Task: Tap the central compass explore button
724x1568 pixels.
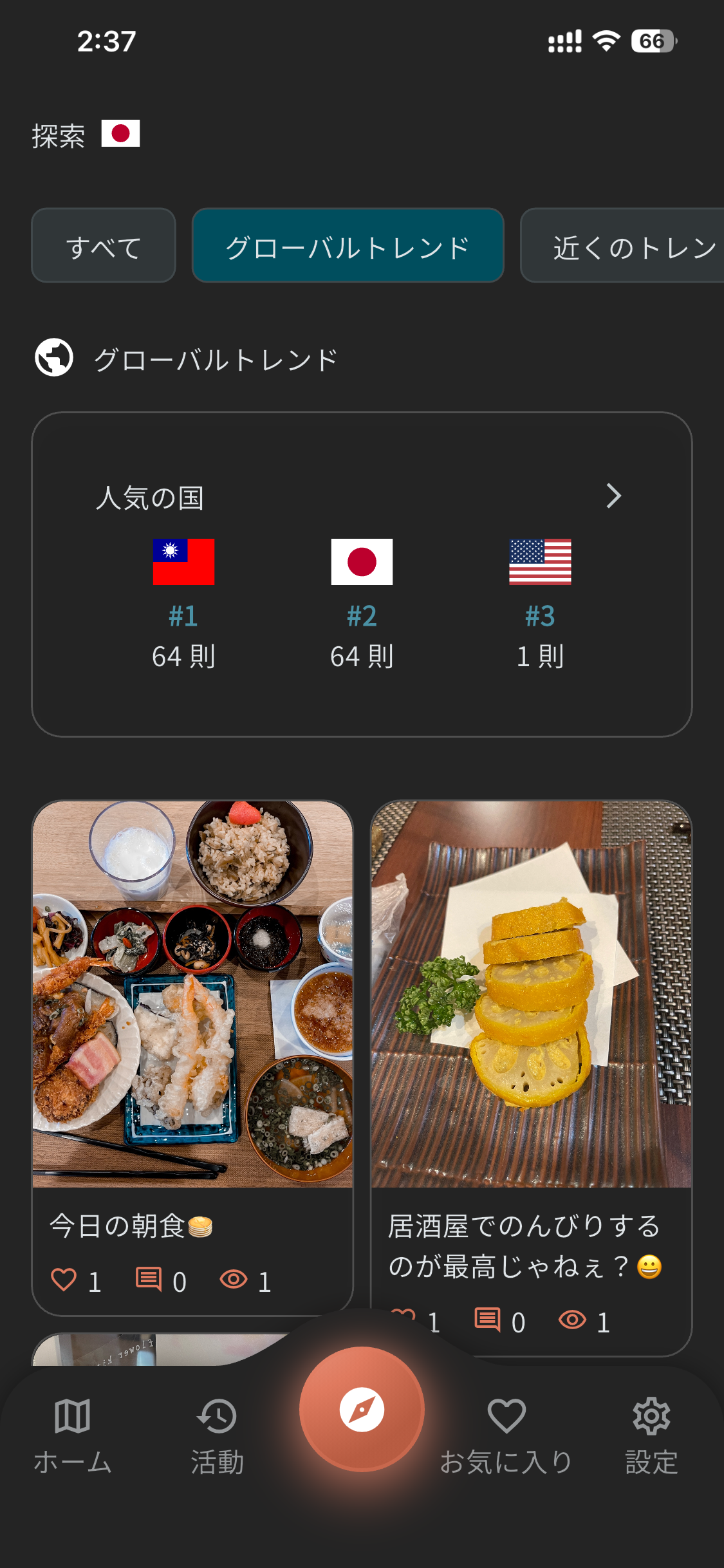Action: tap(362, 1410)
